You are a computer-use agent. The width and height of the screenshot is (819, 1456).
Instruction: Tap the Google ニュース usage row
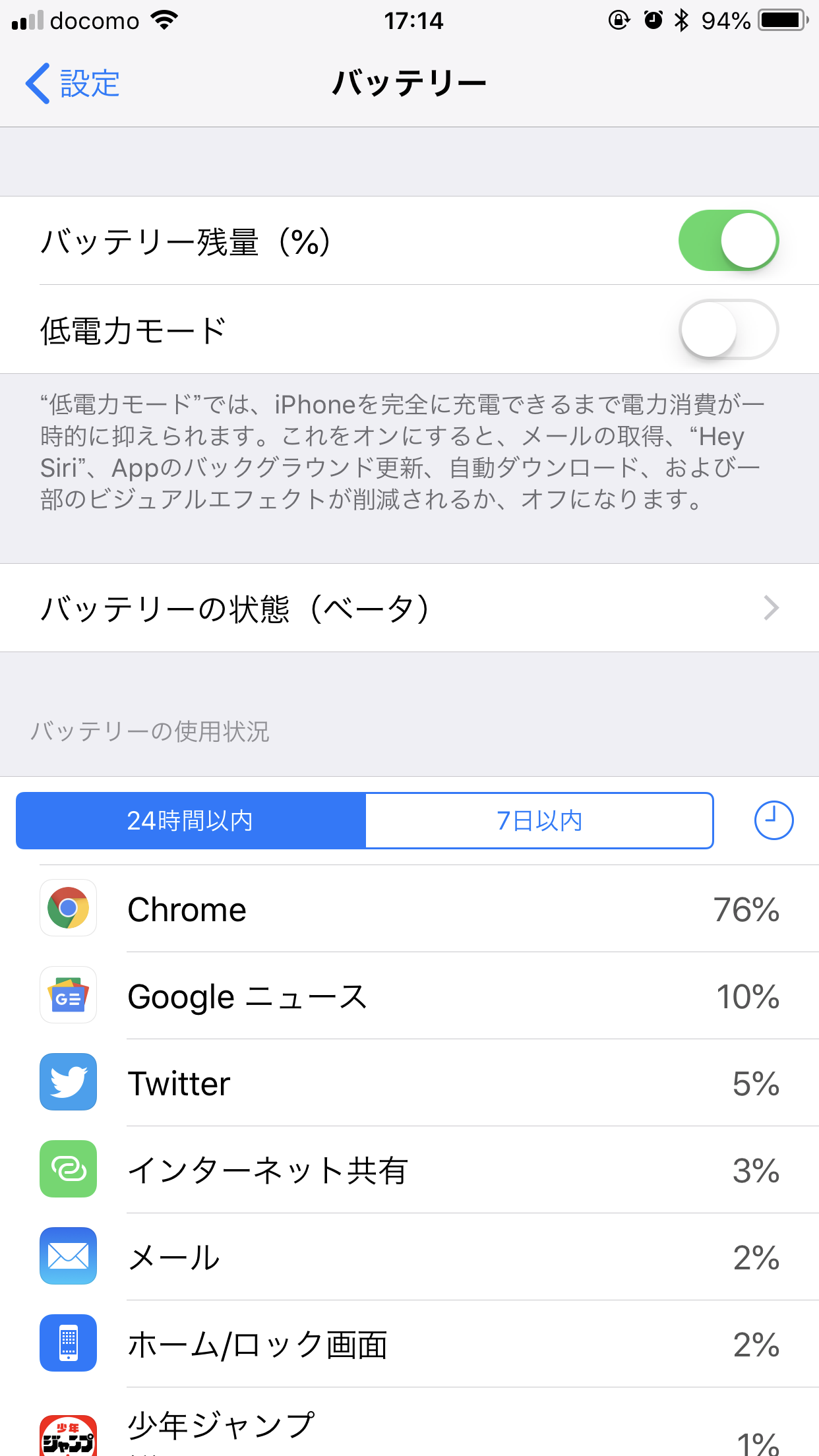point(409,996)
